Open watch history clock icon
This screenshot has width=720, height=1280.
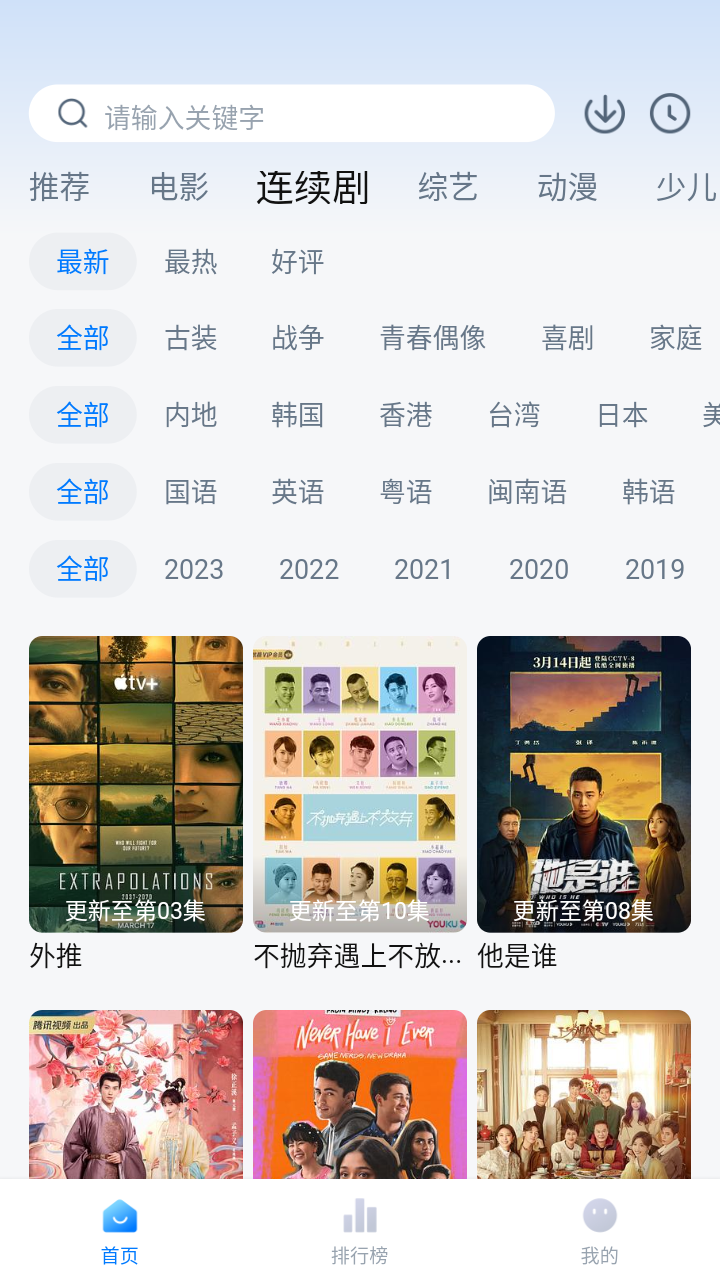(670, 114)
